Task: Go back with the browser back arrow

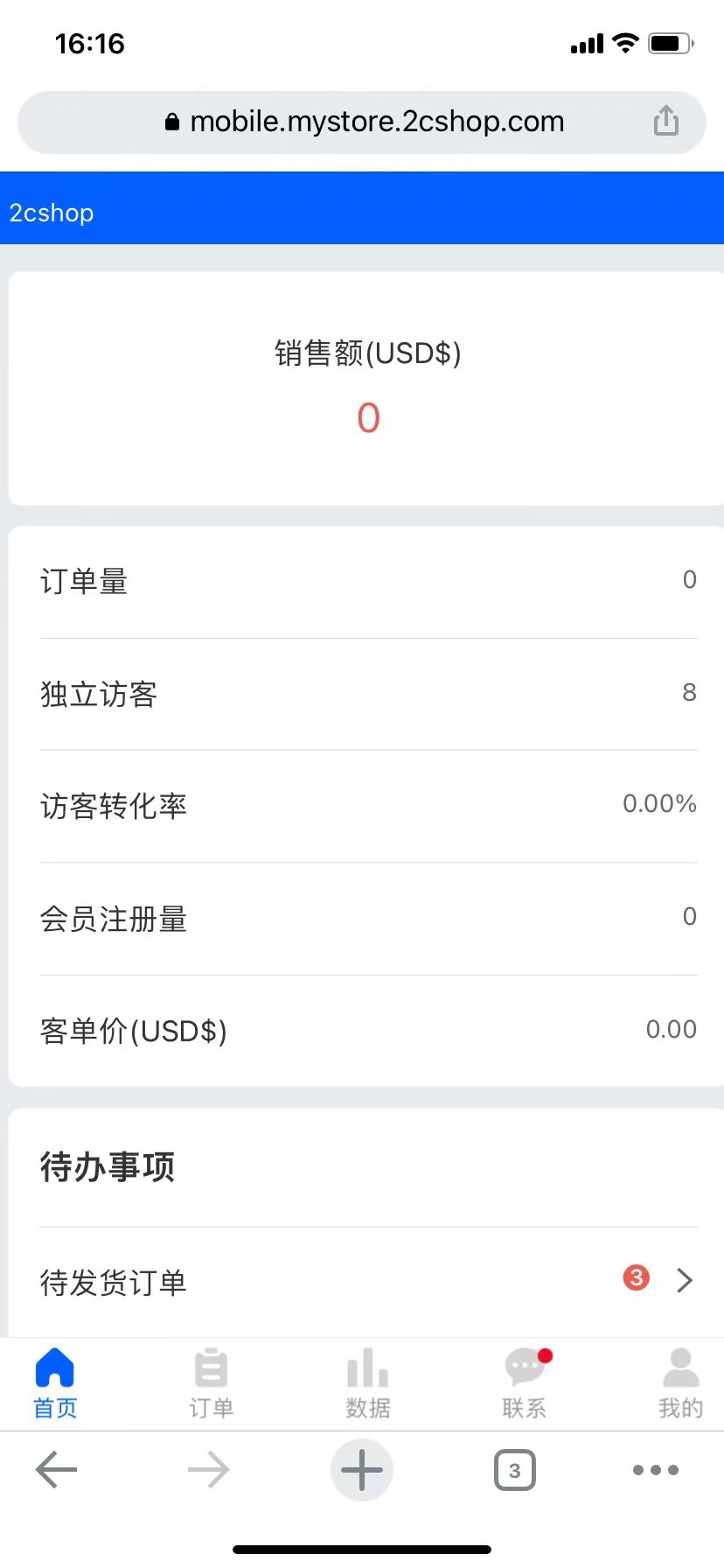Action: (57, 1470)
